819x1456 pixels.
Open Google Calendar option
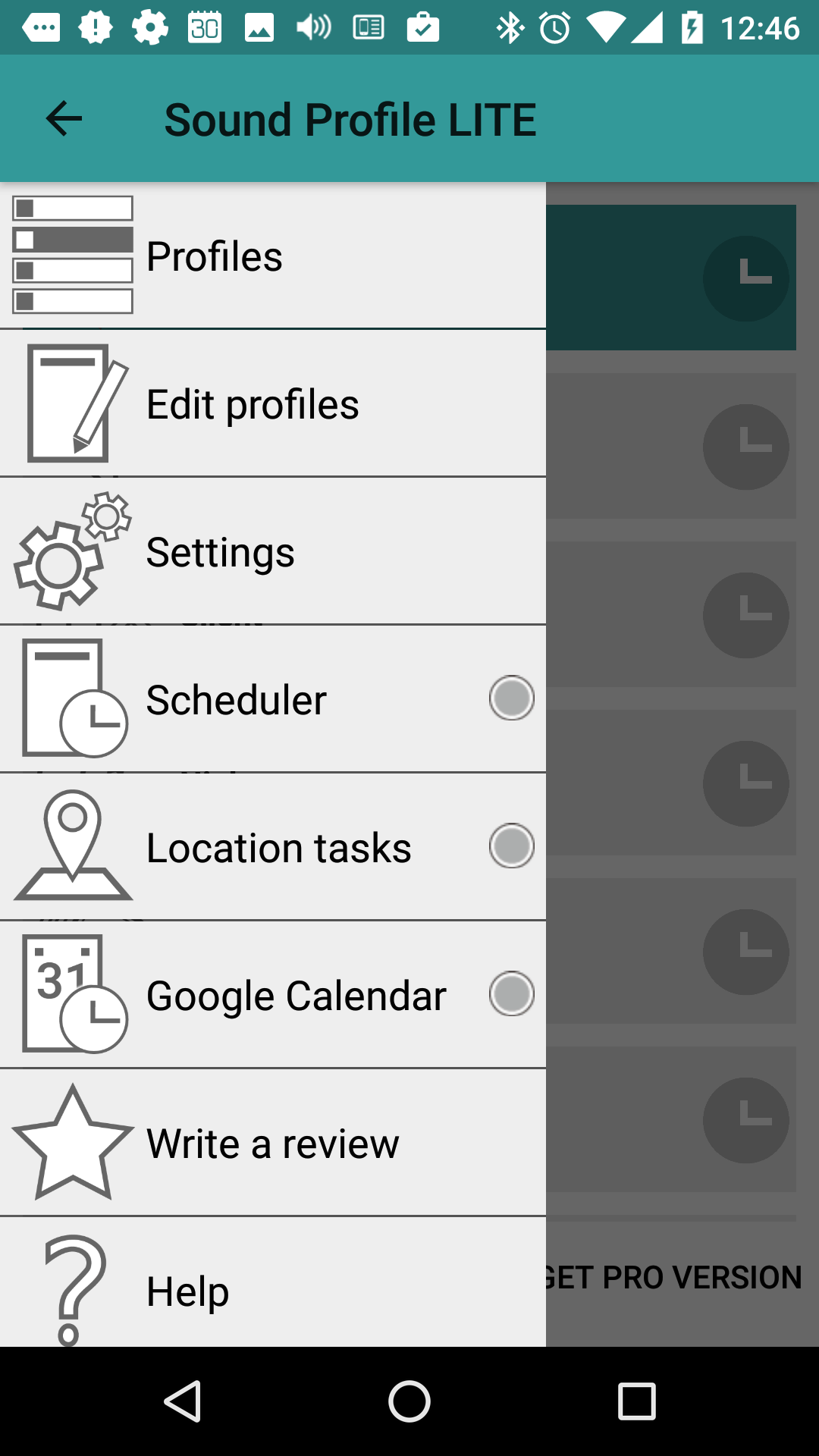[273, 996]
